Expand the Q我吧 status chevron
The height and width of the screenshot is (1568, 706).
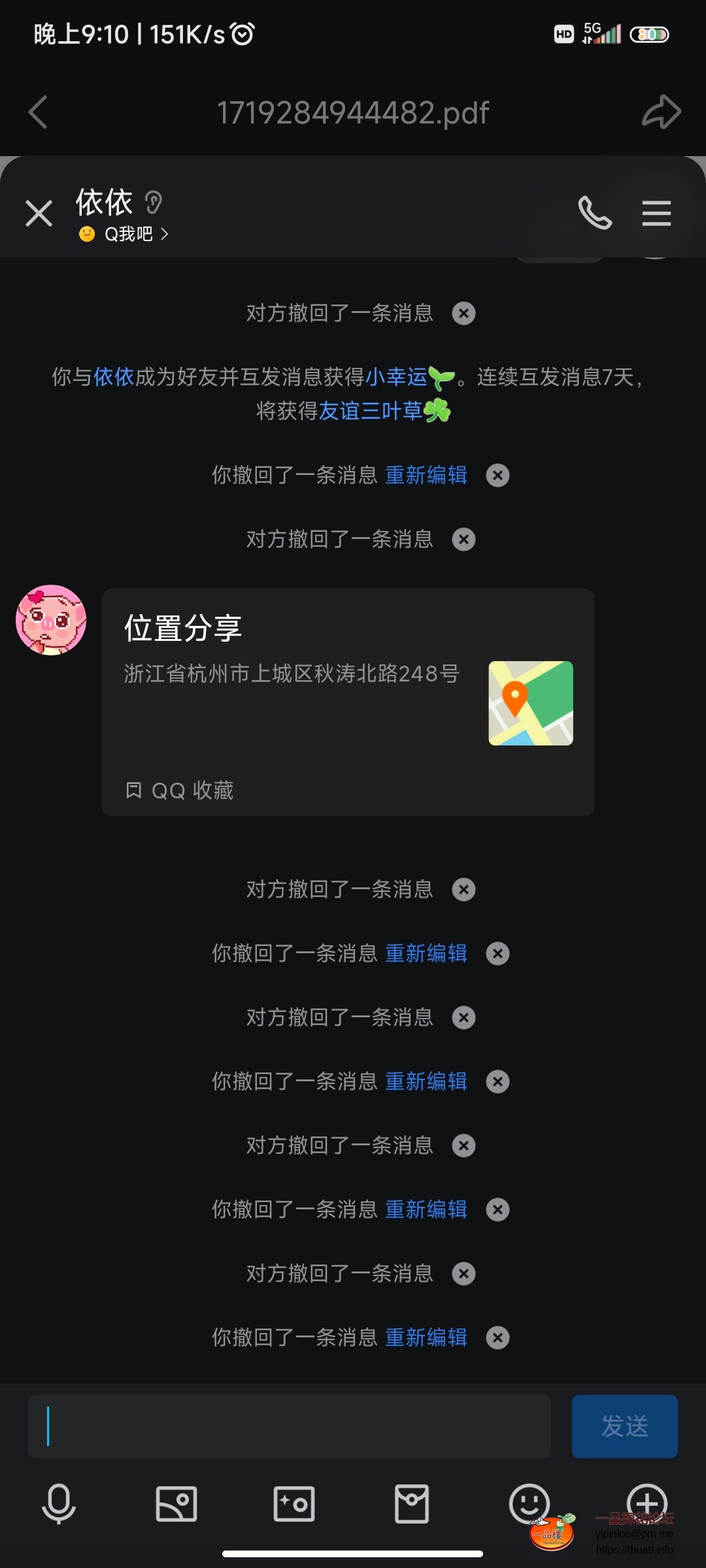click(166, 234)
